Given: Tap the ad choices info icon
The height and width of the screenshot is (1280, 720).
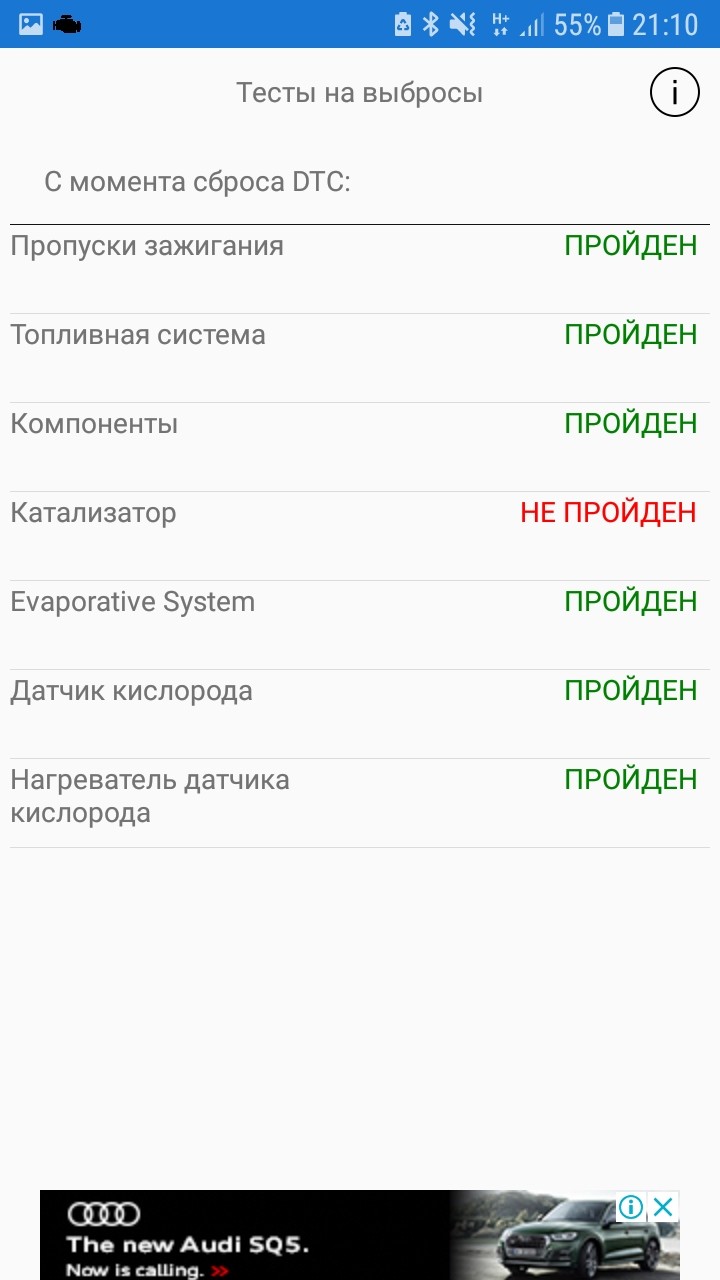Looking at the screenshot, I should point(631,1207).
